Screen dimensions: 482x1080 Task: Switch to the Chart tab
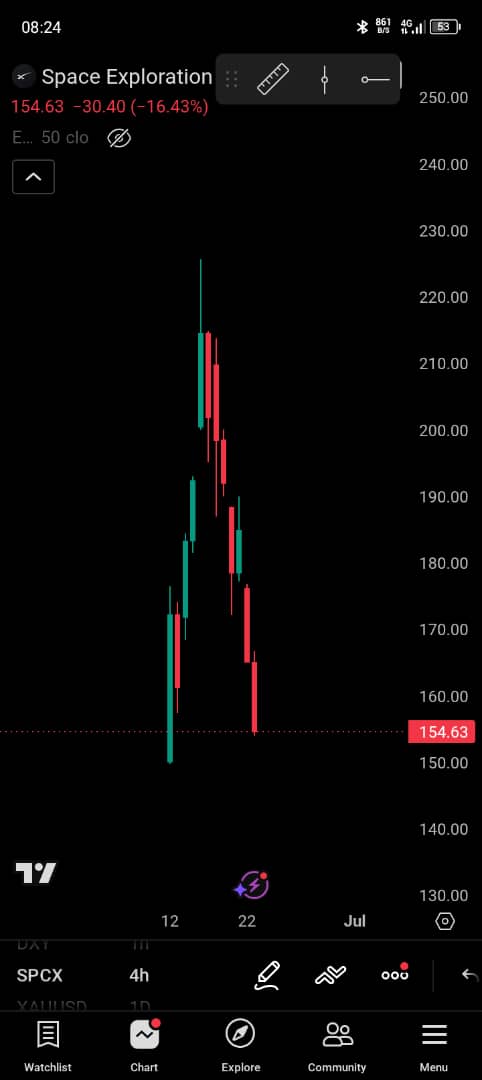[145, 1046]
